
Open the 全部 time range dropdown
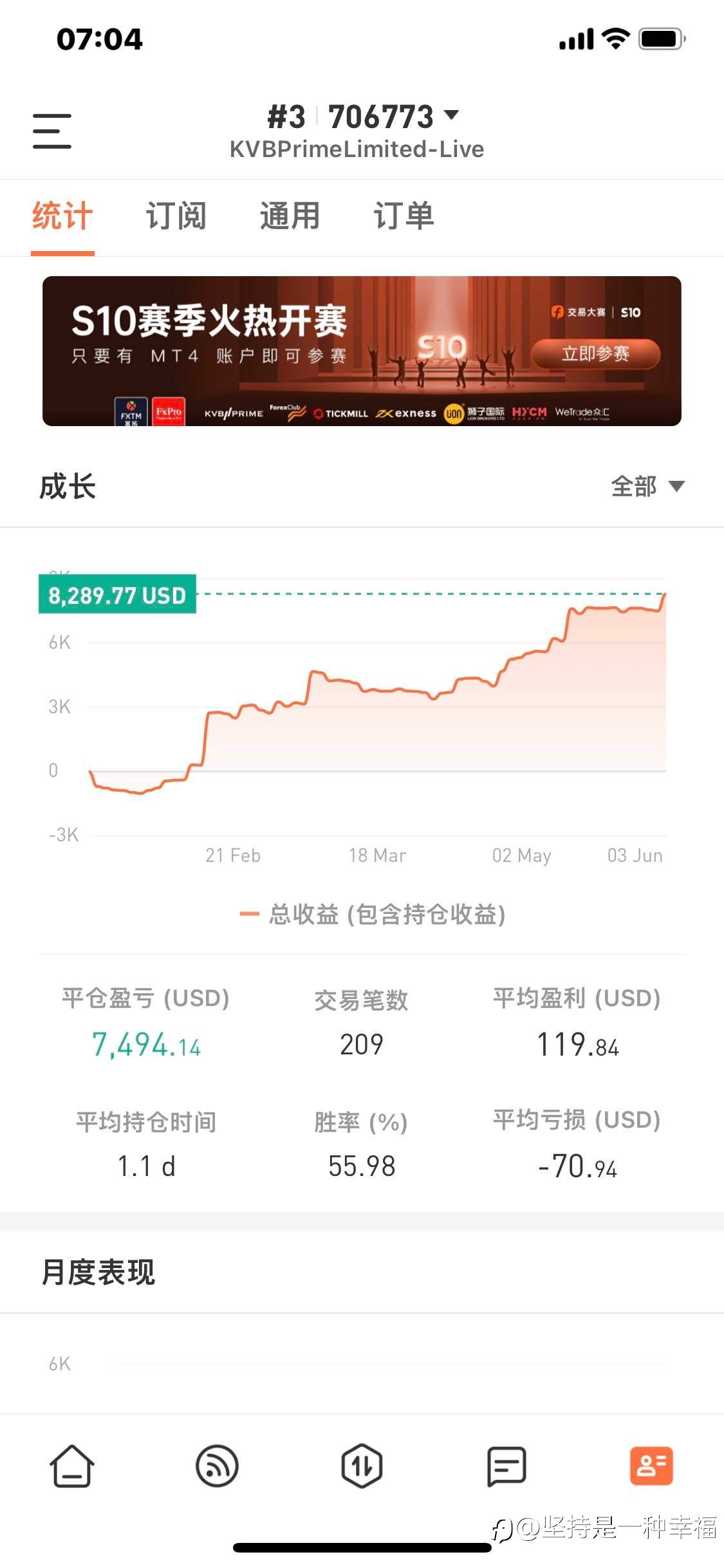coord(647,486)
